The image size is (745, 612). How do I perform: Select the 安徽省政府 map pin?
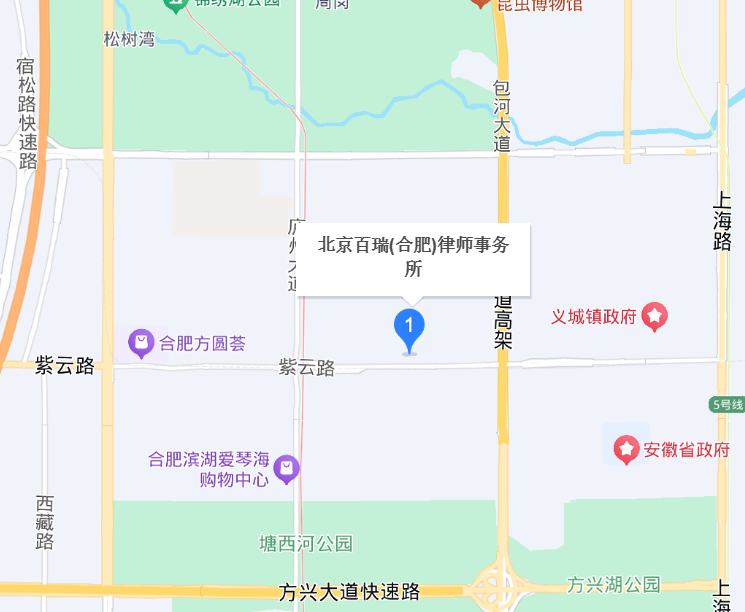(627, 449)
